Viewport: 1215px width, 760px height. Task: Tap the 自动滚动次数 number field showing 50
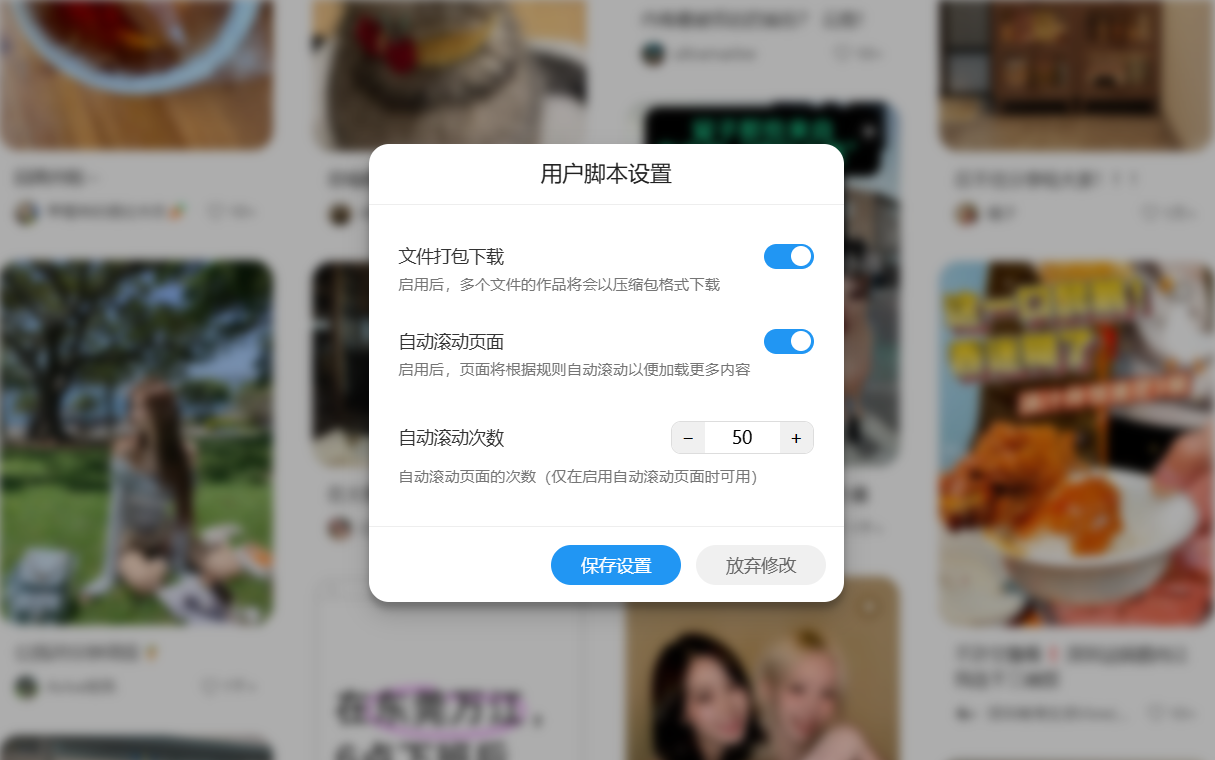pyautogui.click(x=742, y=438)
